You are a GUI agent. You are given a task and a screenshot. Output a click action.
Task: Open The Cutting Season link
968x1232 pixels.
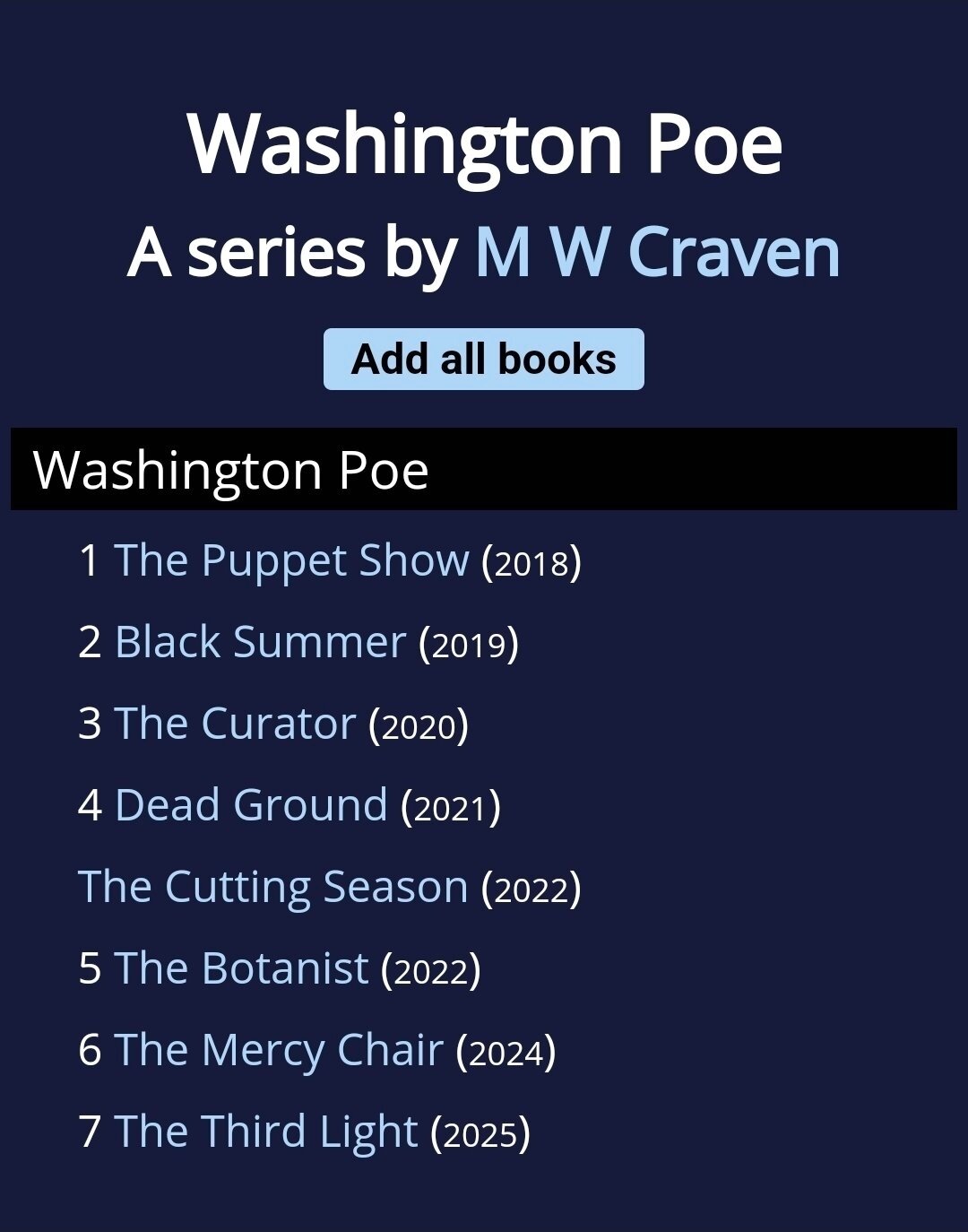272,888
